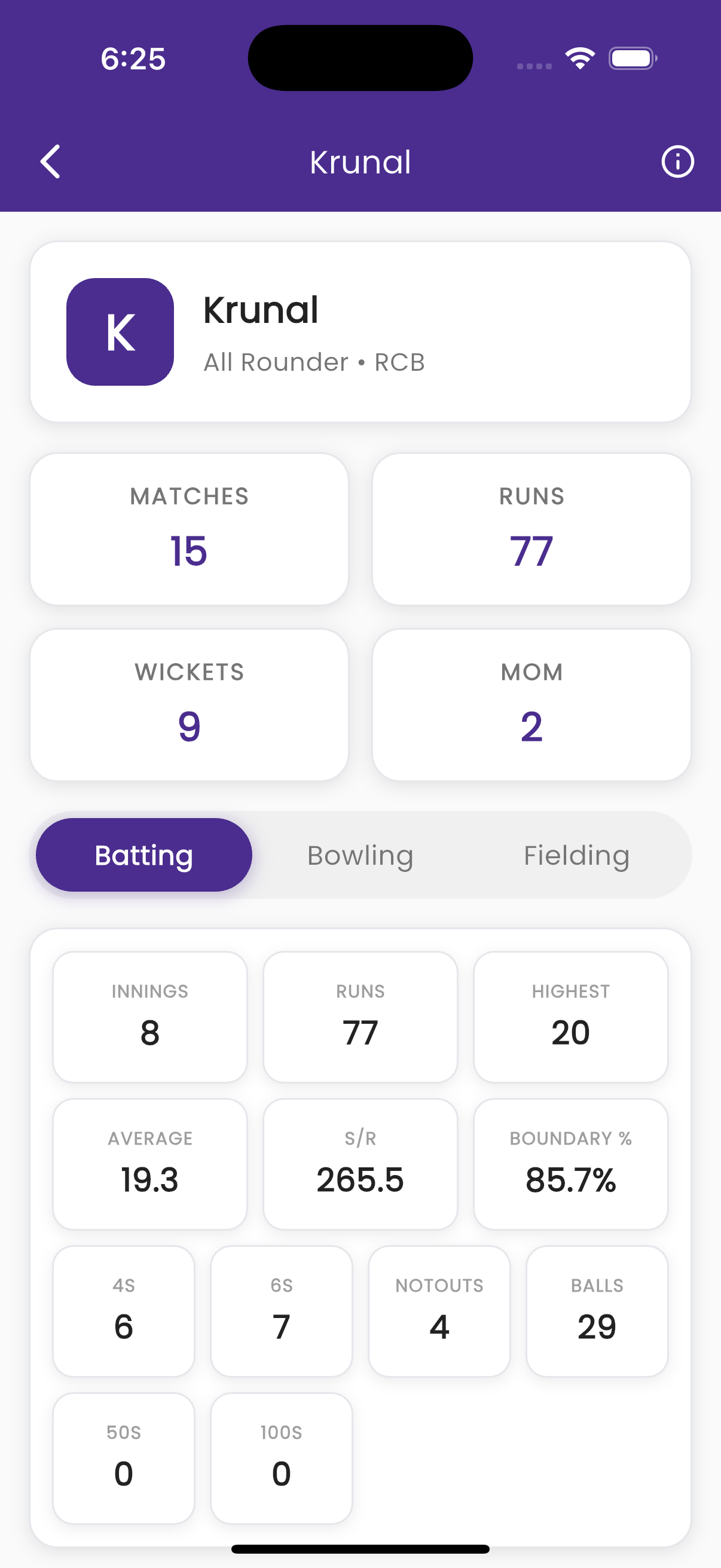Image resolution: width=721 pixels, height=1568 pixels.
Task: Select the Batting tab toggle
Action: point(143,855)
